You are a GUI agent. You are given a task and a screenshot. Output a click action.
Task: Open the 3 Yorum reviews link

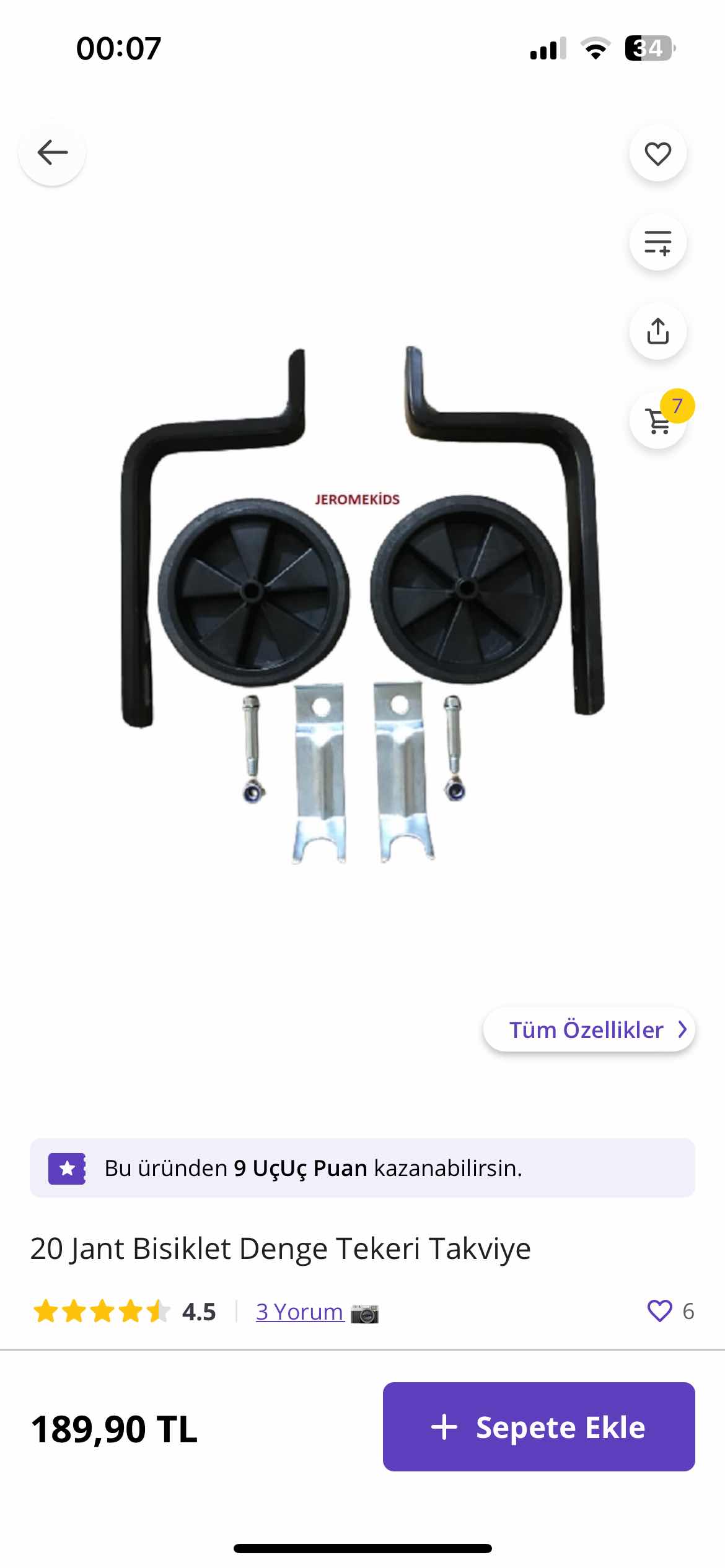(300, 1312)
